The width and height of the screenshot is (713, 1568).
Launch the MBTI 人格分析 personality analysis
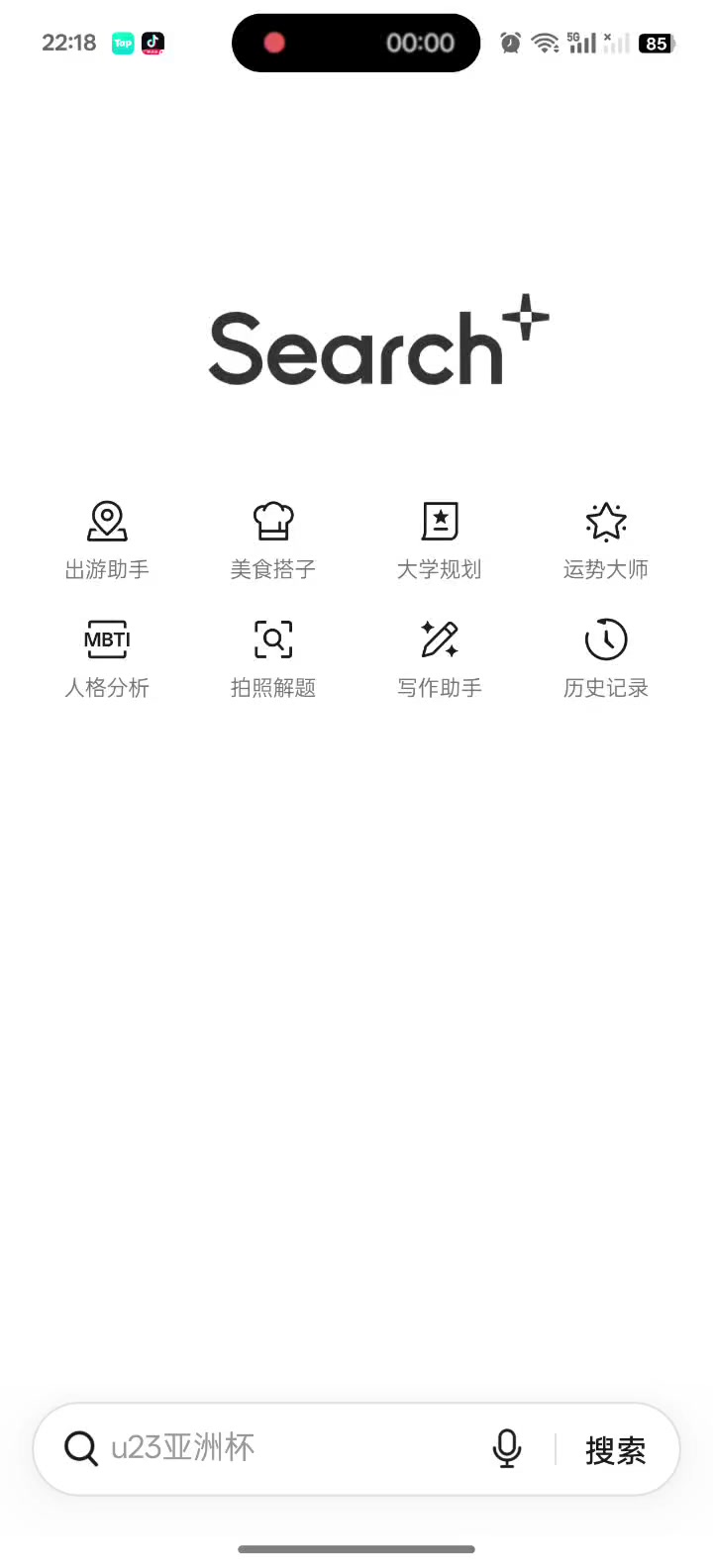click(x=107, y=658)
